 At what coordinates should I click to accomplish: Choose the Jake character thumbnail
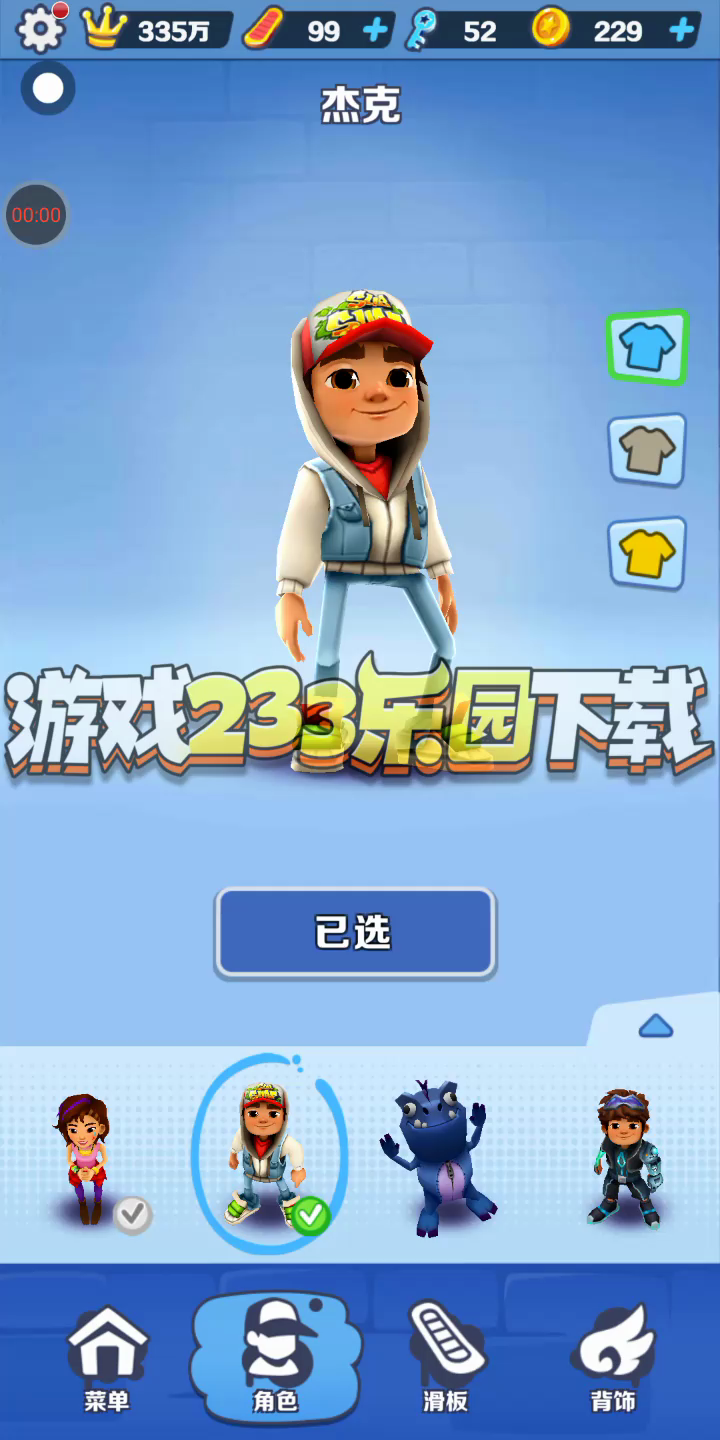(x=265, y=1155)
